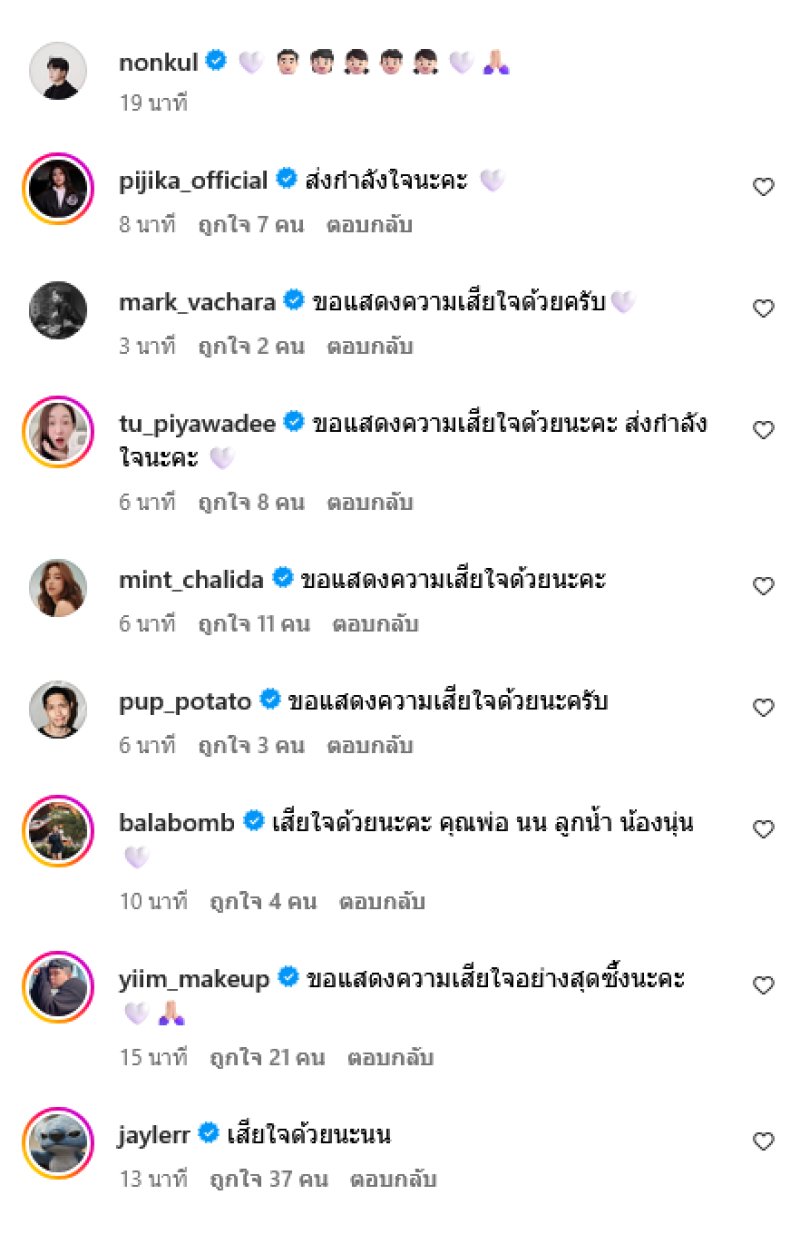Like mint_chalida's comment
800x1234 pixels.
click(x=763, y=587)
